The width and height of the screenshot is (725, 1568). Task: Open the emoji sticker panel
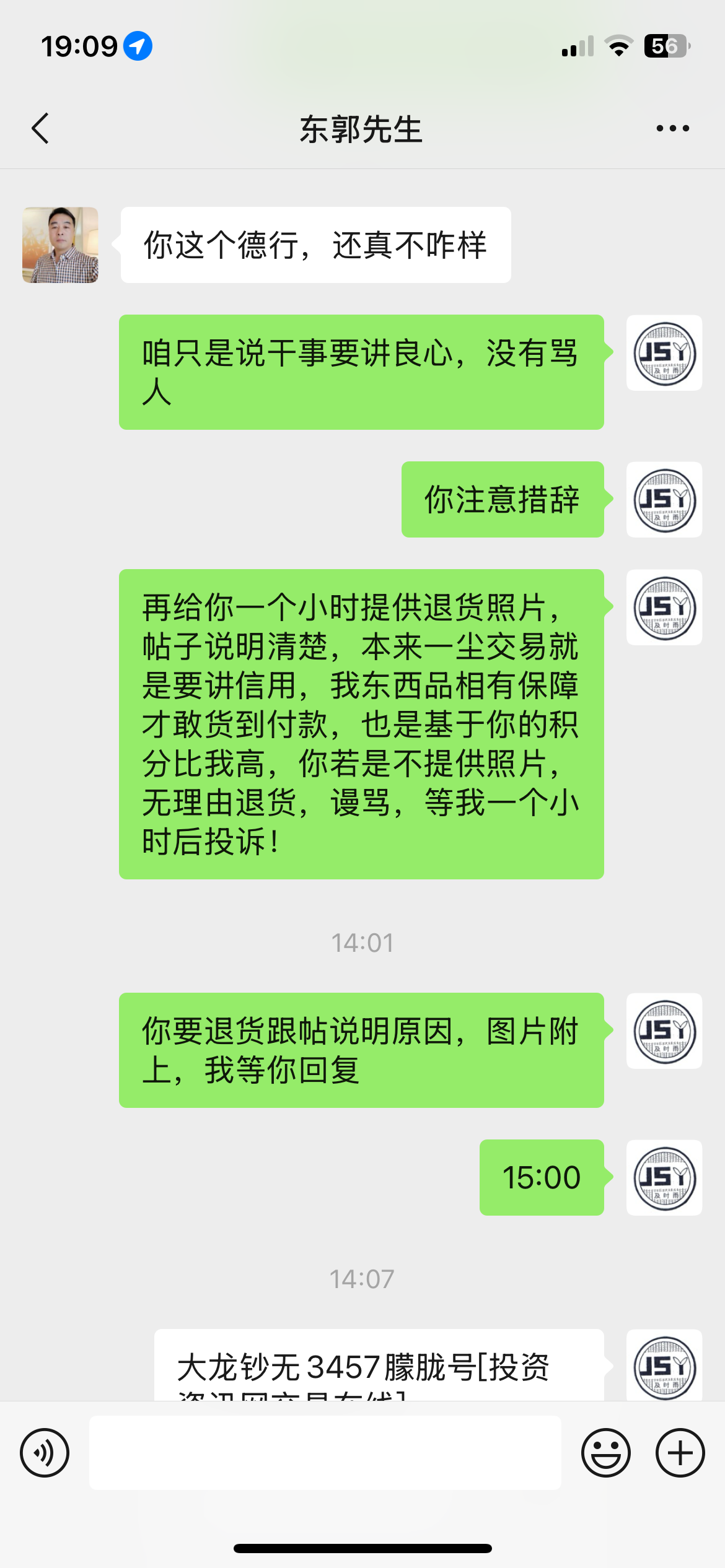pyautogui.click(x=605, y=1452)
